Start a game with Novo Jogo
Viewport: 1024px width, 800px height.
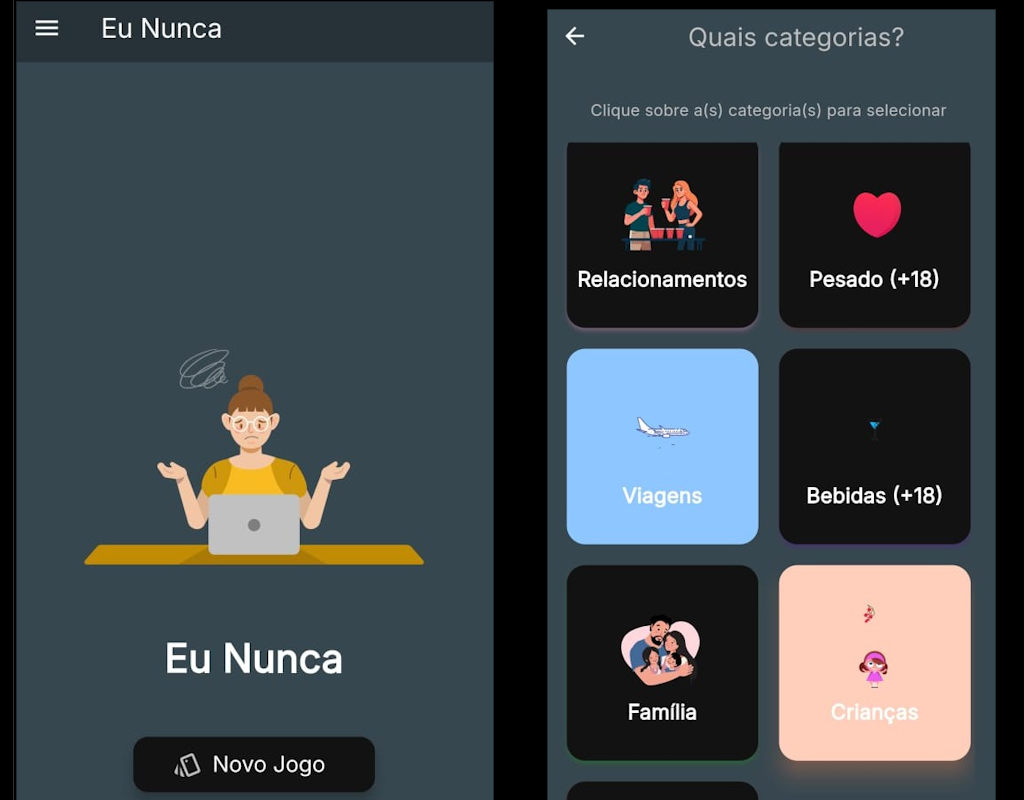tap(254, 765)
